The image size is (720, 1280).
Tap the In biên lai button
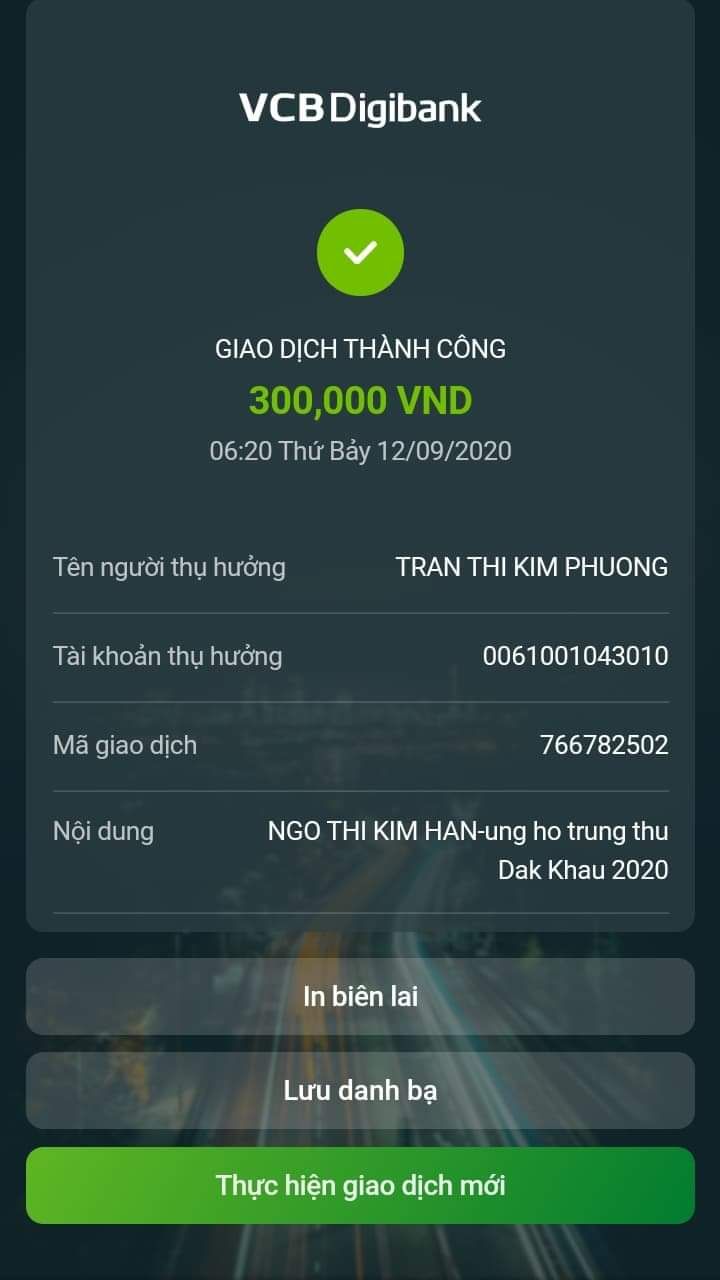pyautogui.click(x=360, y=997)
